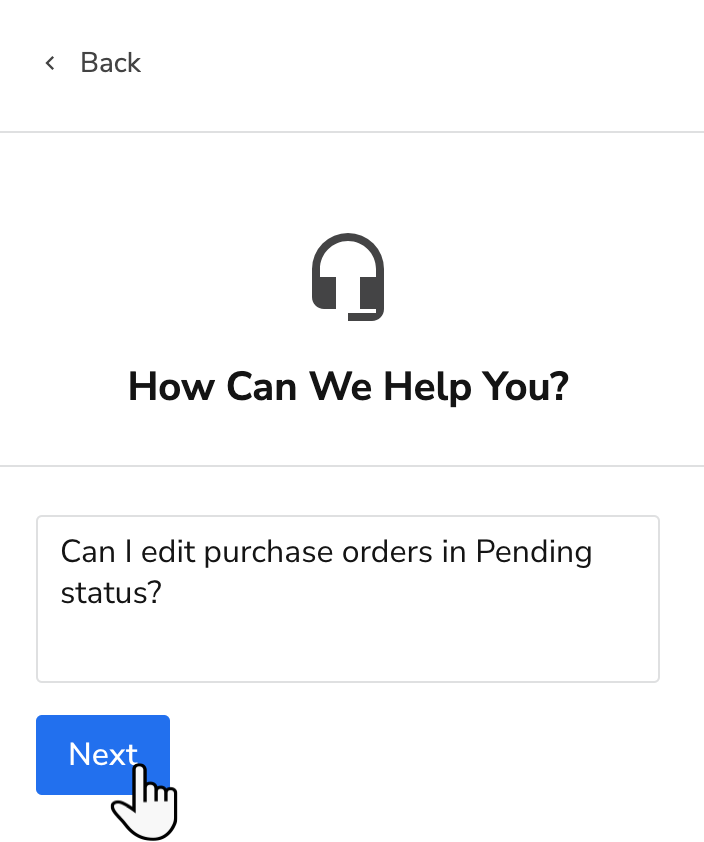
Task: Tap the question text field
Action: tap(347, 598)
